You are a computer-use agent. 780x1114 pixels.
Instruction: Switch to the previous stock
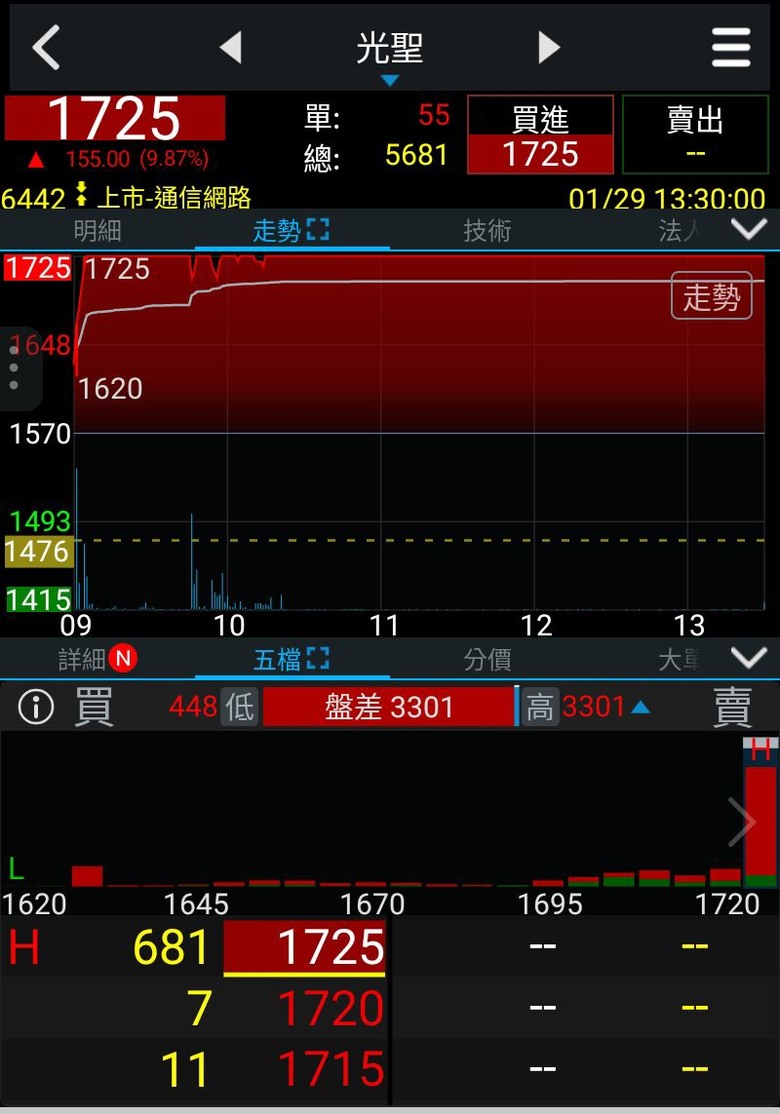coord(231,48)
